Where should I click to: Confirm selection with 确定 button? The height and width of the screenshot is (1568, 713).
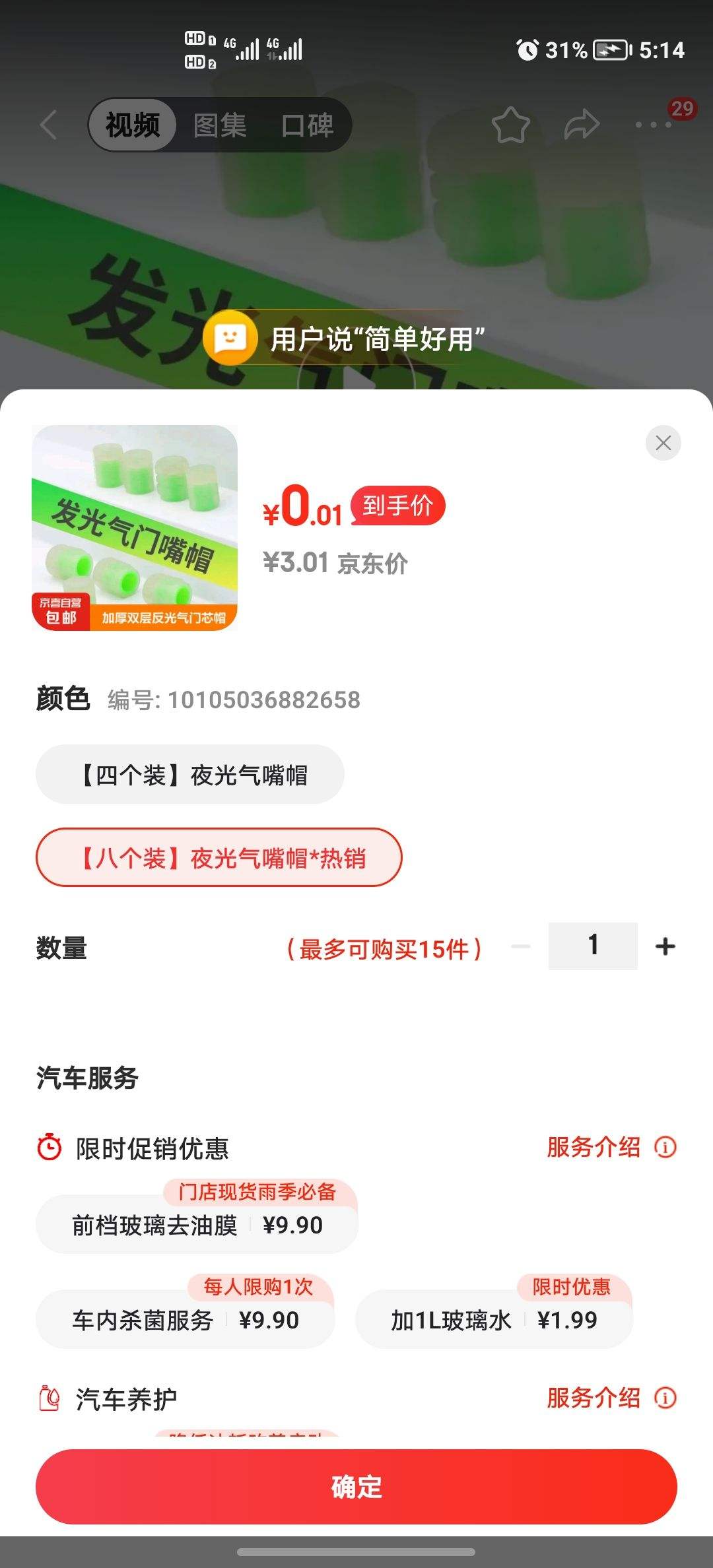[x=356, y=1487]
